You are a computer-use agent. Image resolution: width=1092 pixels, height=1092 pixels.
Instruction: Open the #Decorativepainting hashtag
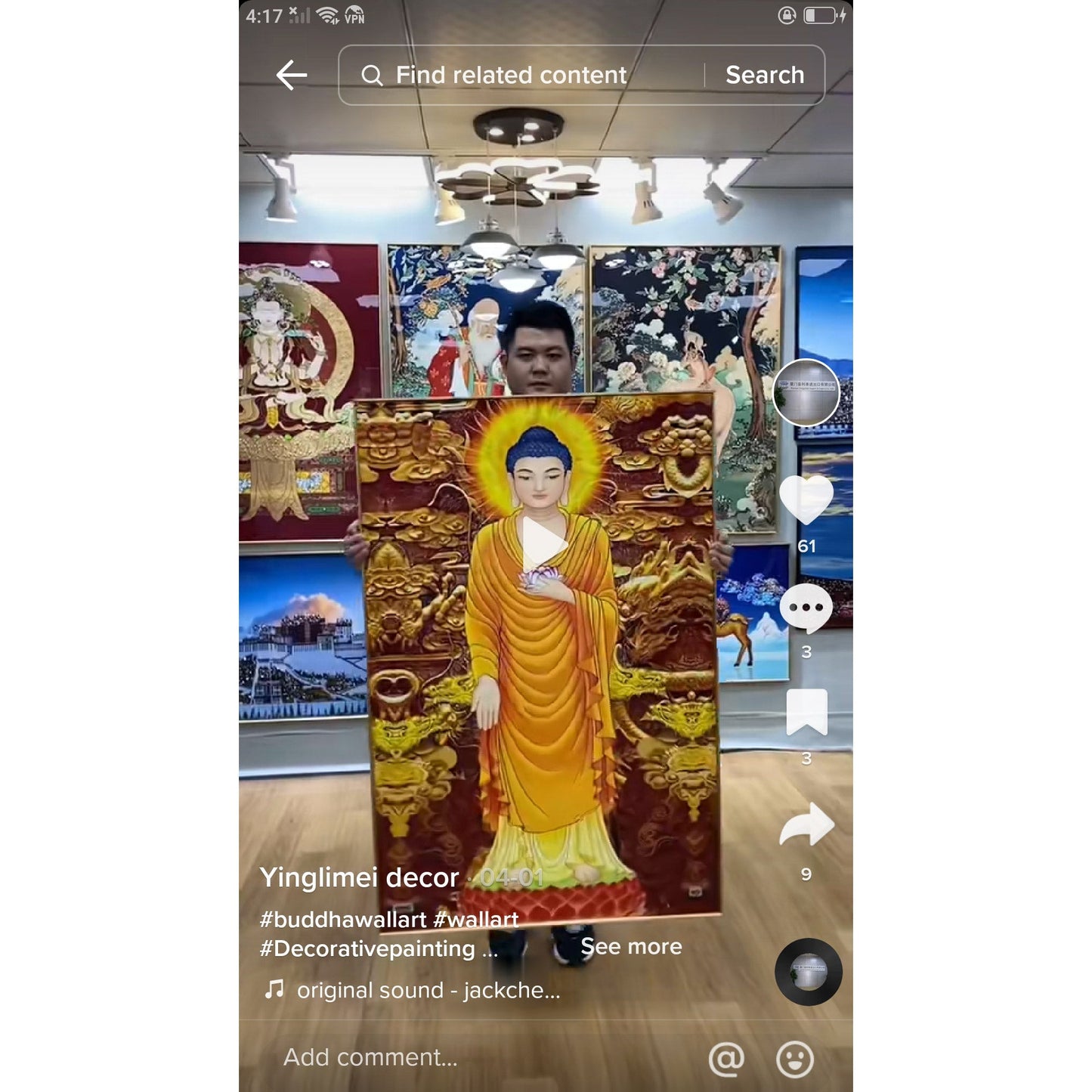point(367,948)
